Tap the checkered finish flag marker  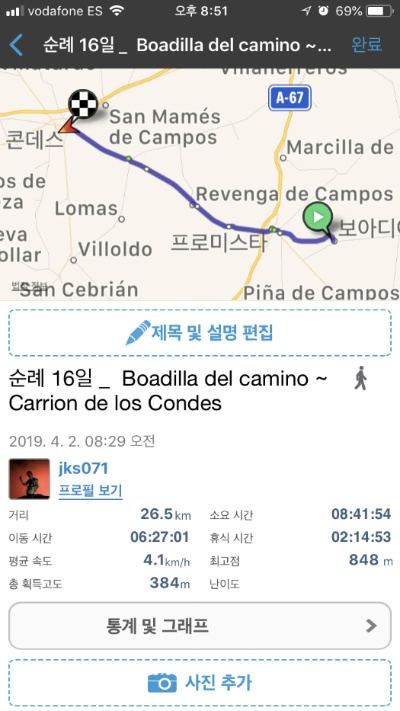(83, 105)
